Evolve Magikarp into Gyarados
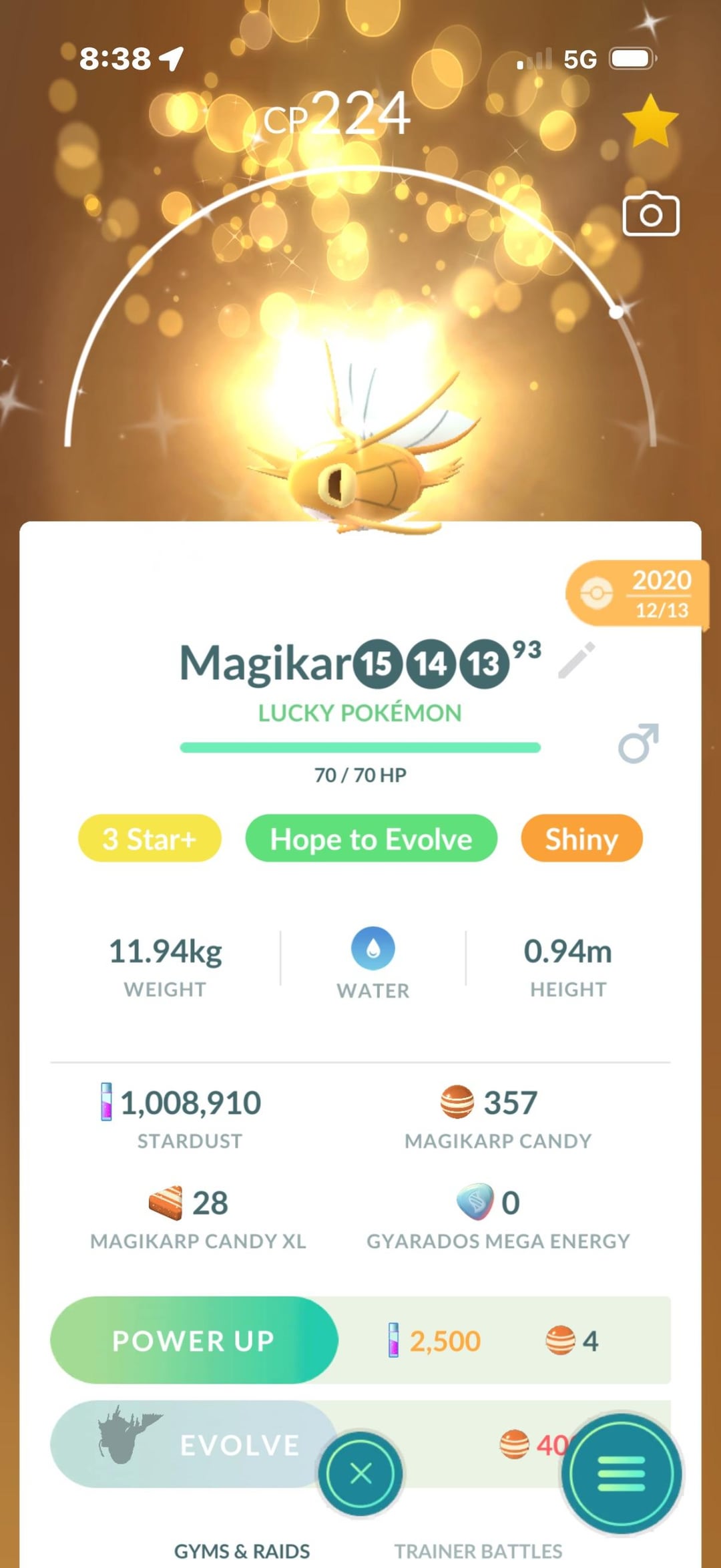Screen dimensions: 721x1568 coord(194,1444)
